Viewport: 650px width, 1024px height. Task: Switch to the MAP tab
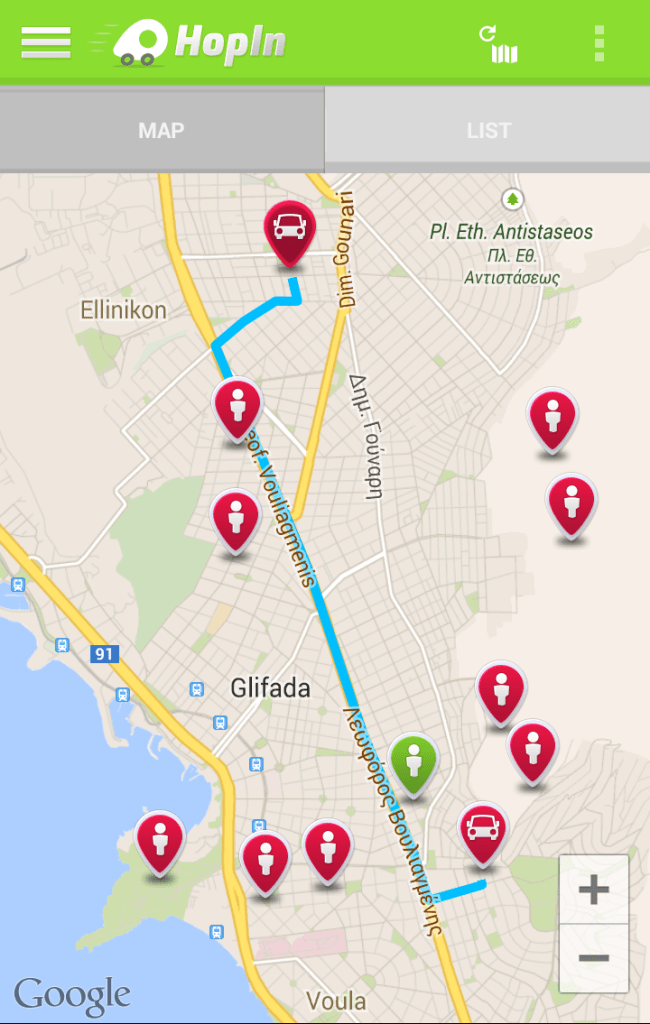(162, 130)
